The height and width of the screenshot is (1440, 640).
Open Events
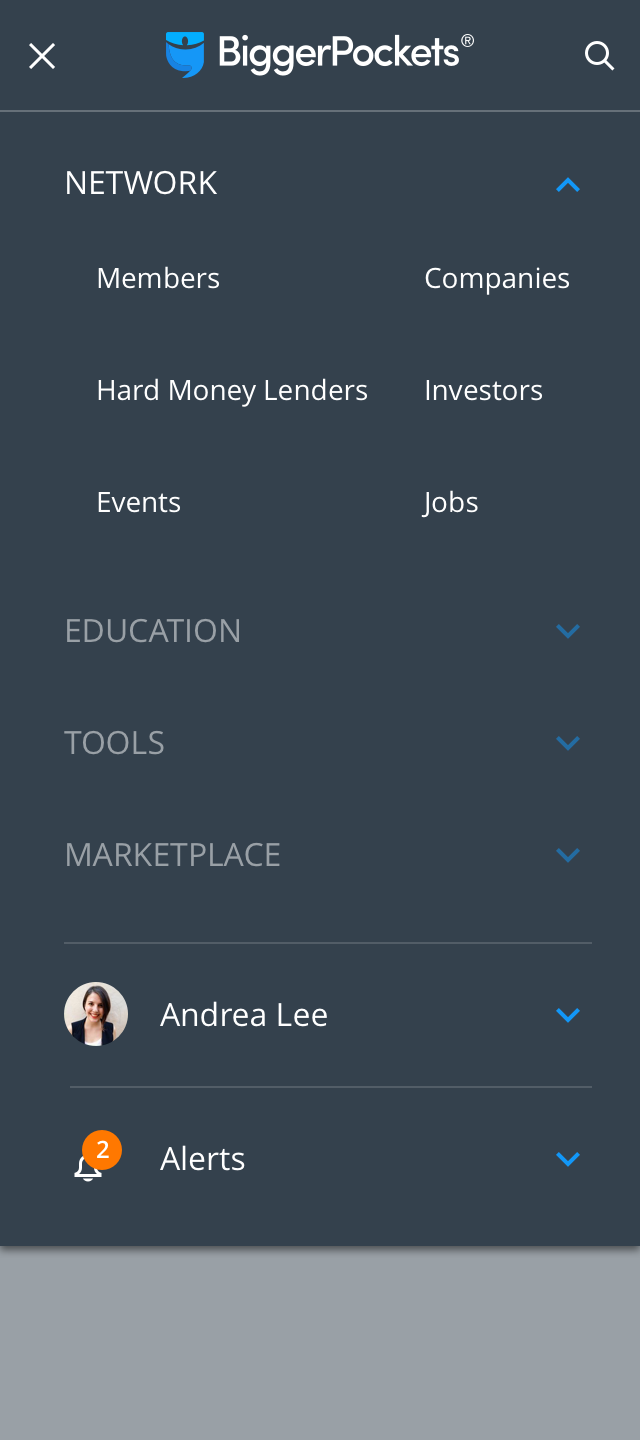138,502
